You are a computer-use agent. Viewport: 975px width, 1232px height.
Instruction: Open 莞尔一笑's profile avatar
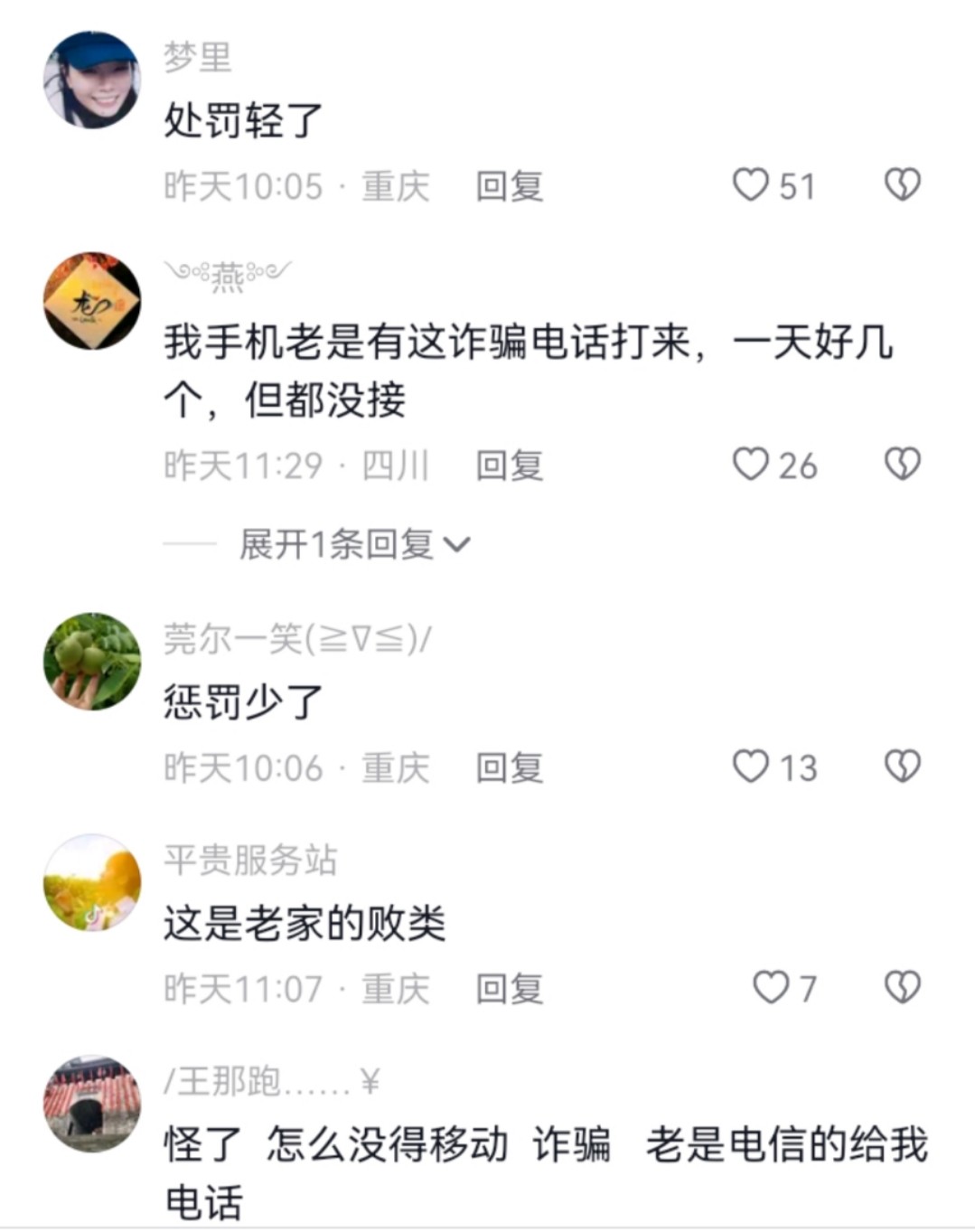coord(92,662)
